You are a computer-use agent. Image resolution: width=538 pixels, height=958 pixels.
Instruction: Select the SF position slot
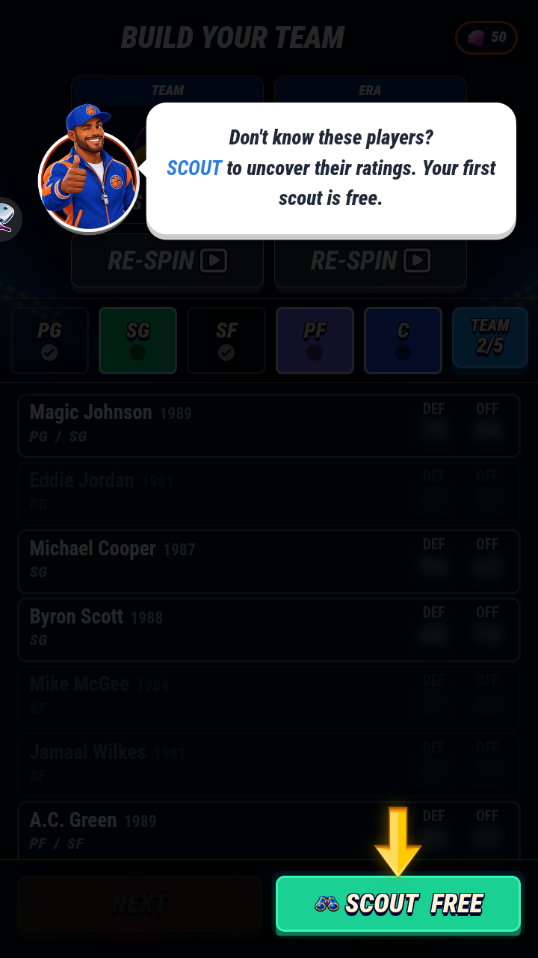[x=227, y=340]
